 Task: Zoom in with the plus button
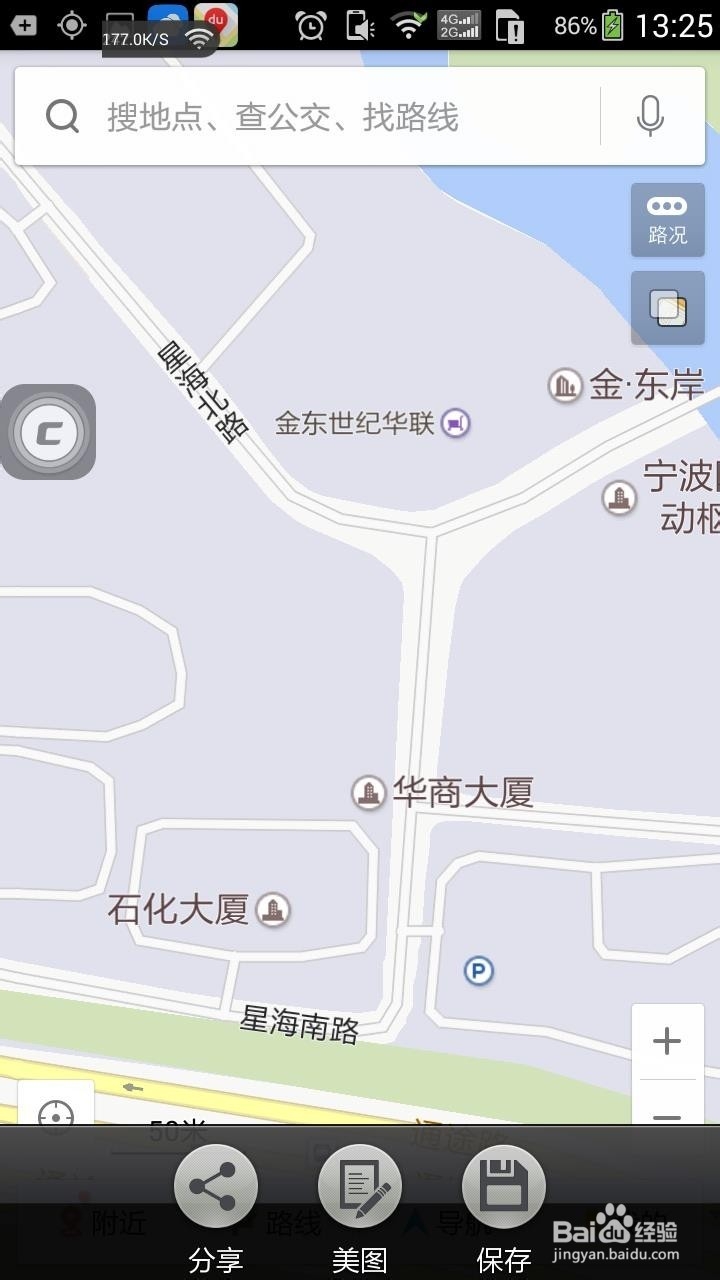tap(667, 1041)
